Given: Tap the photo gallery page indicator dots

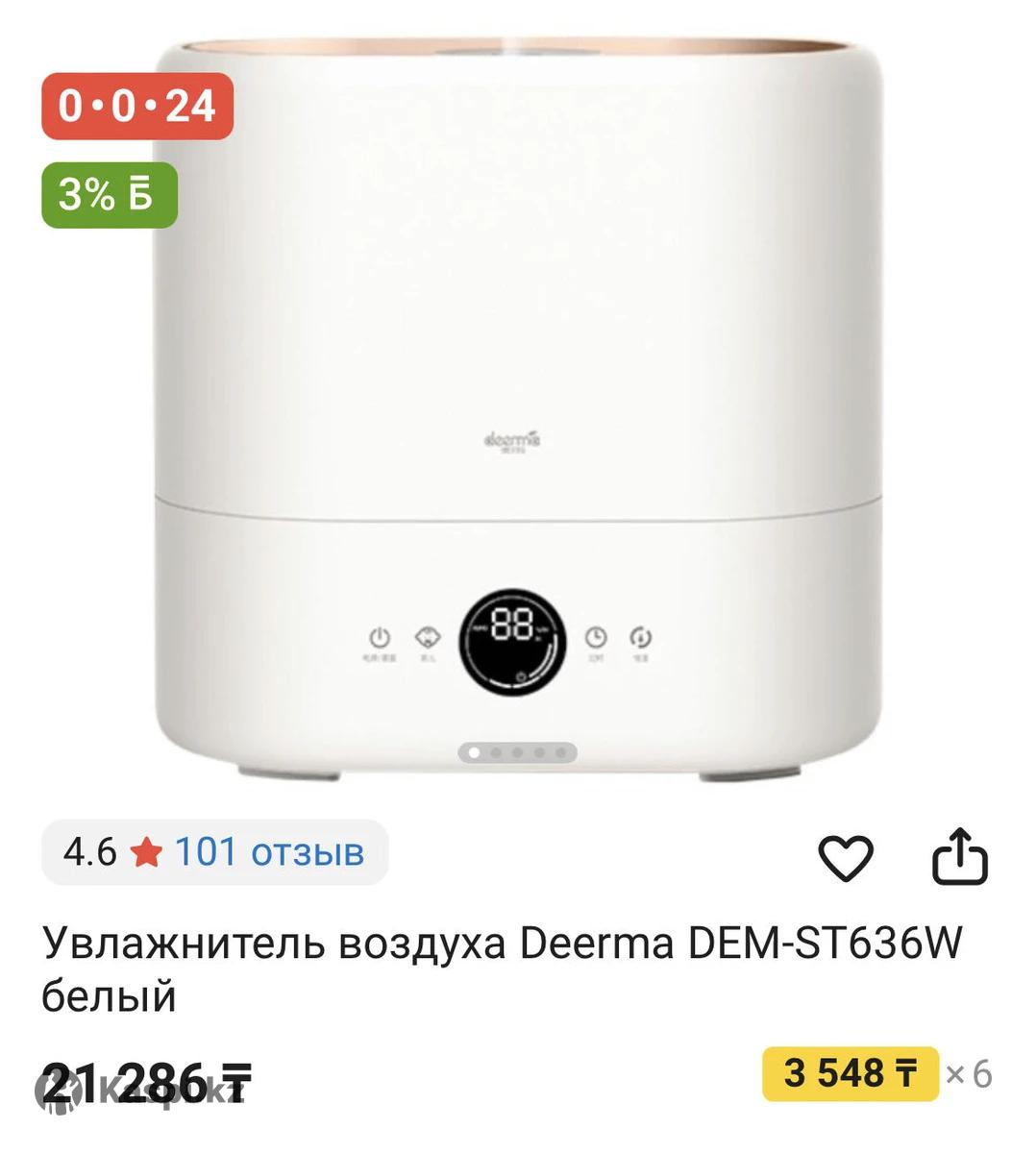Looking at the screenshot, I should click(518, 752).
